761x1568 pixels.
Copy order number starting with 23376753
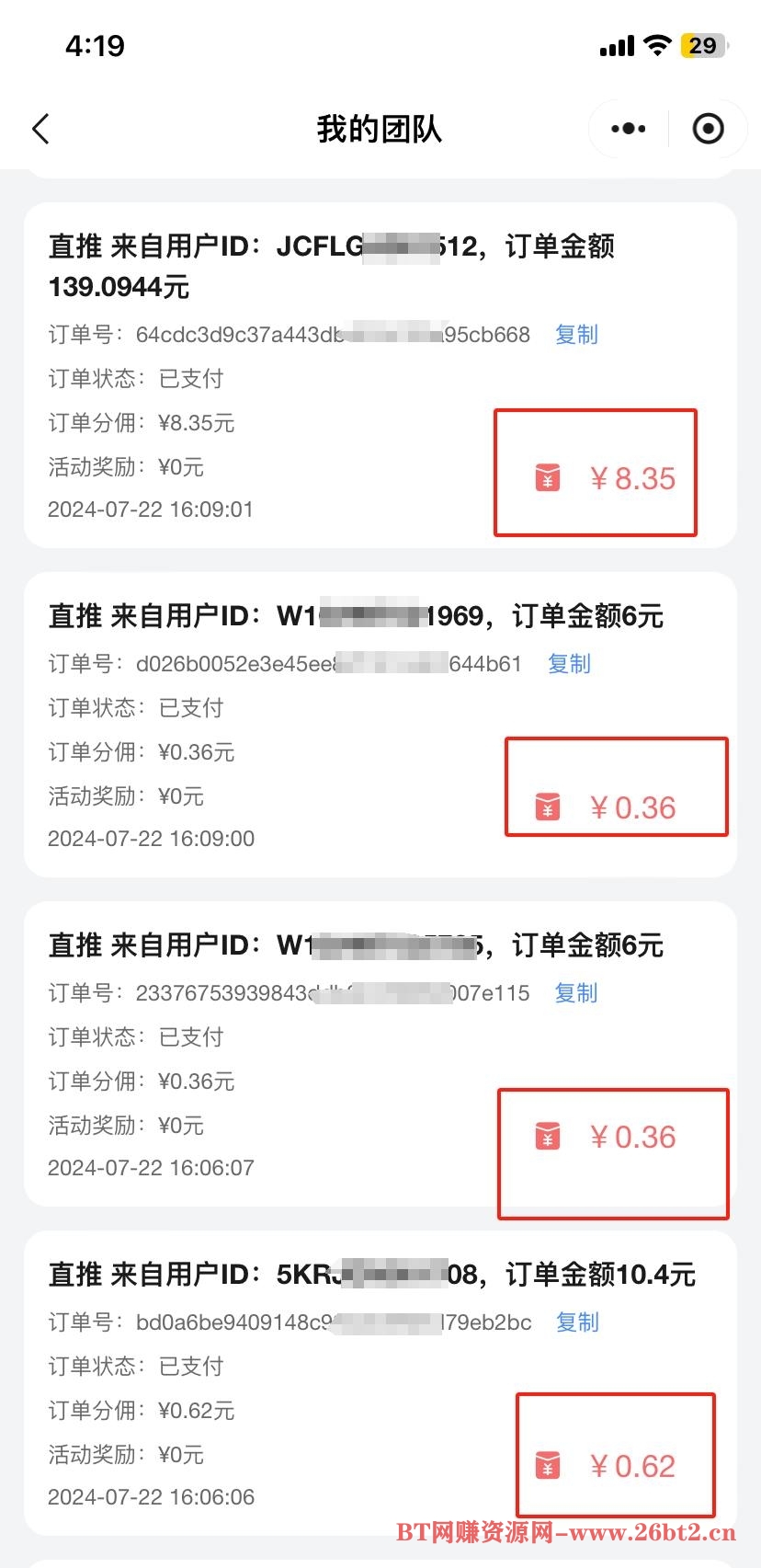pyautogui.click(x=576, y=993)
